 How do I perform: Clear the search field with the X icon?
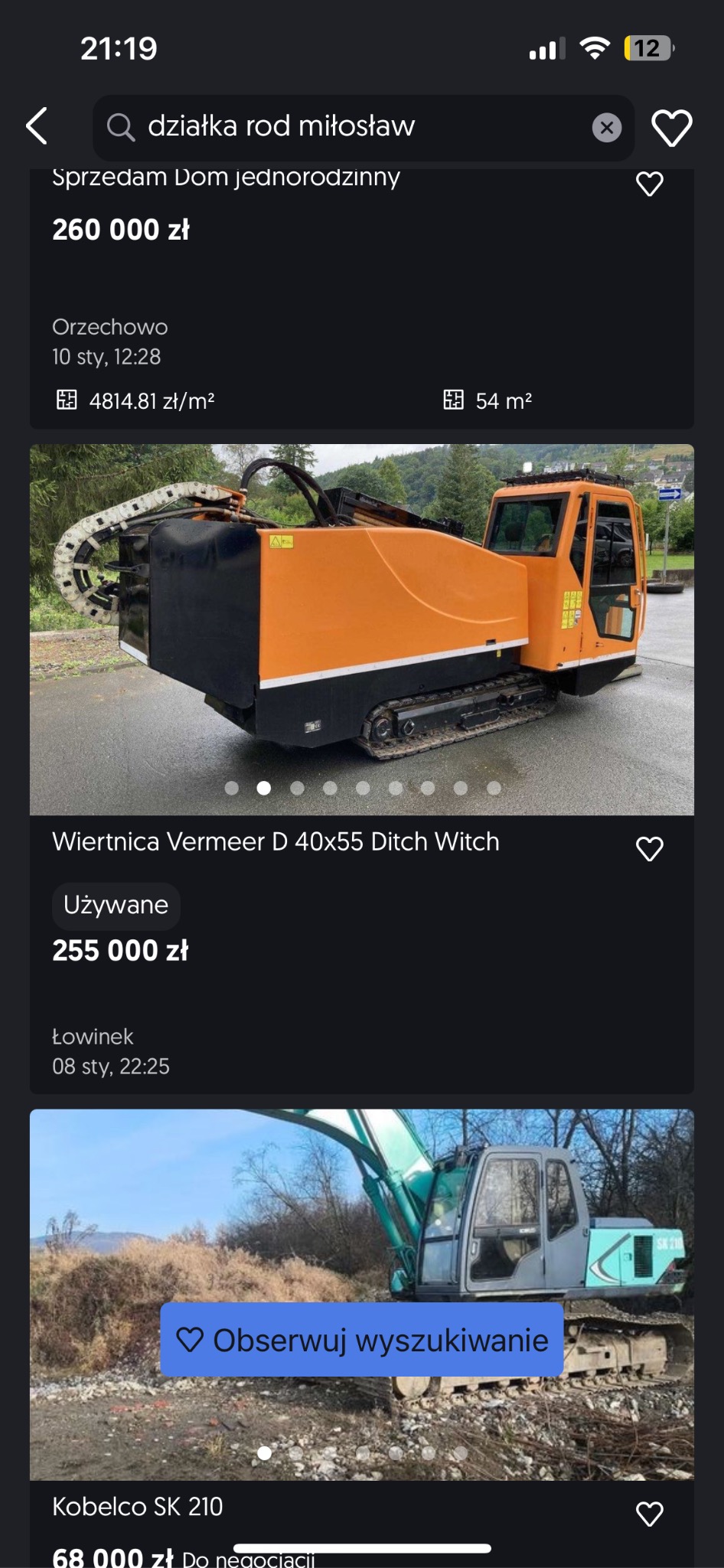[x=606, y=127]
